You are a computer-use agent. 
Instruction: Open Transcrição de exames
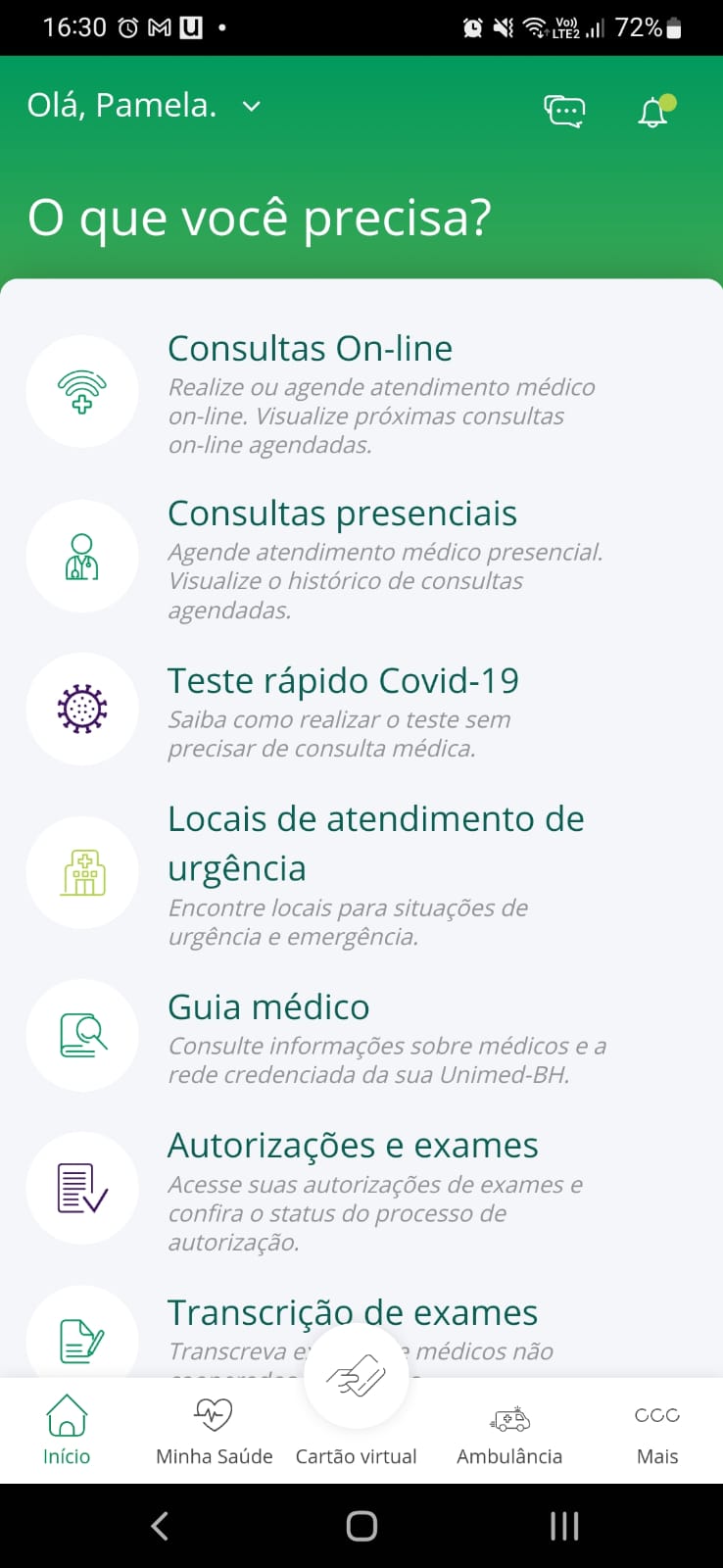tap(353, 1313)
